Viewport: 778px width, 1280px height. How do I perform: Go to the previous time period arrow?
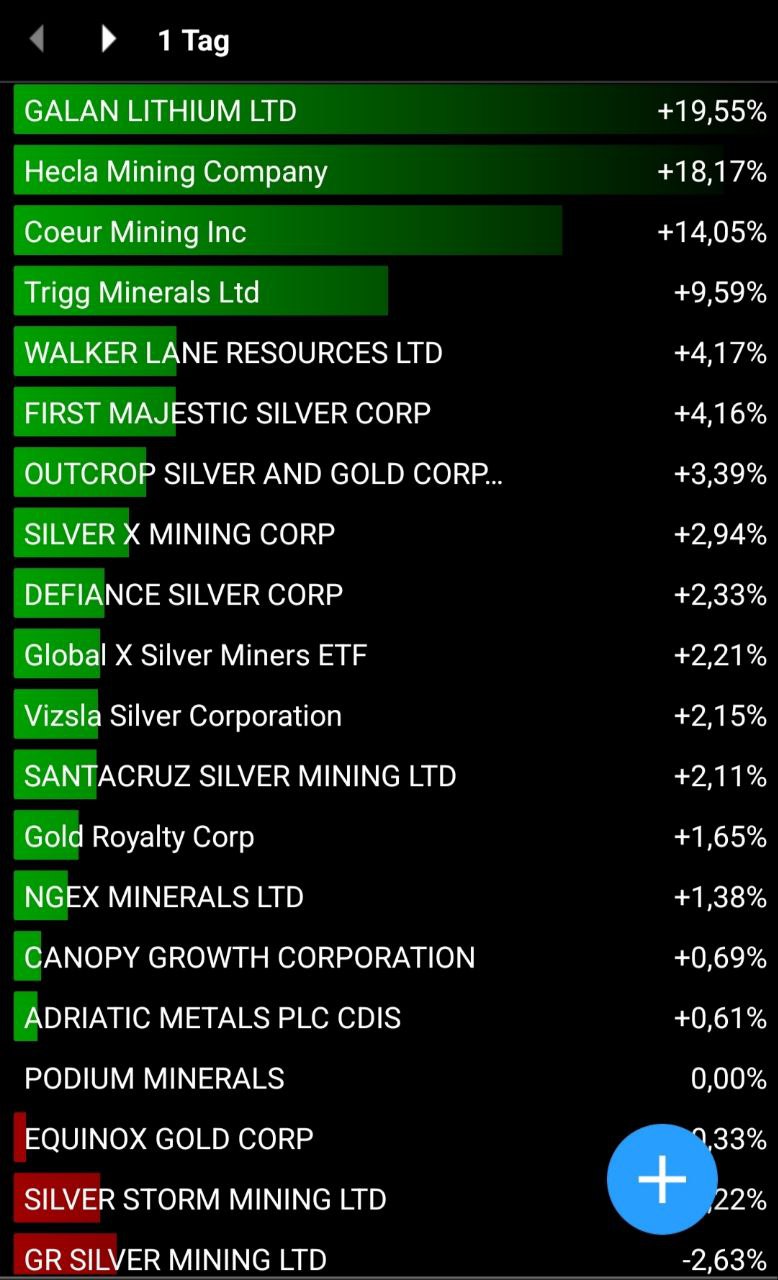pos(38,40)
